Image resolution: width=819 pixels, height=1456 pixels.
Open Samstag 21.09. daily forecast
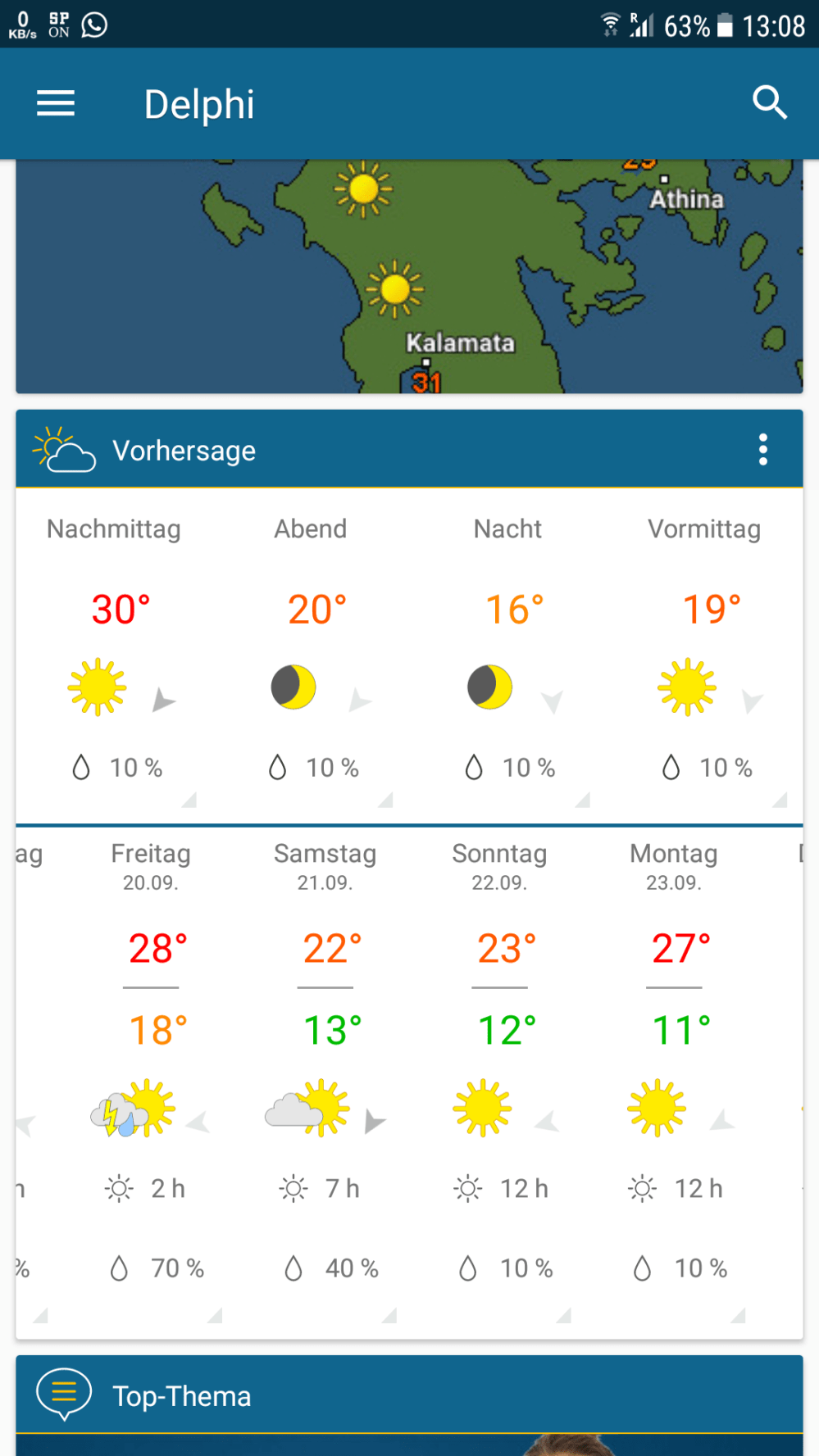pyautogui.click(x=325, y=1065)
